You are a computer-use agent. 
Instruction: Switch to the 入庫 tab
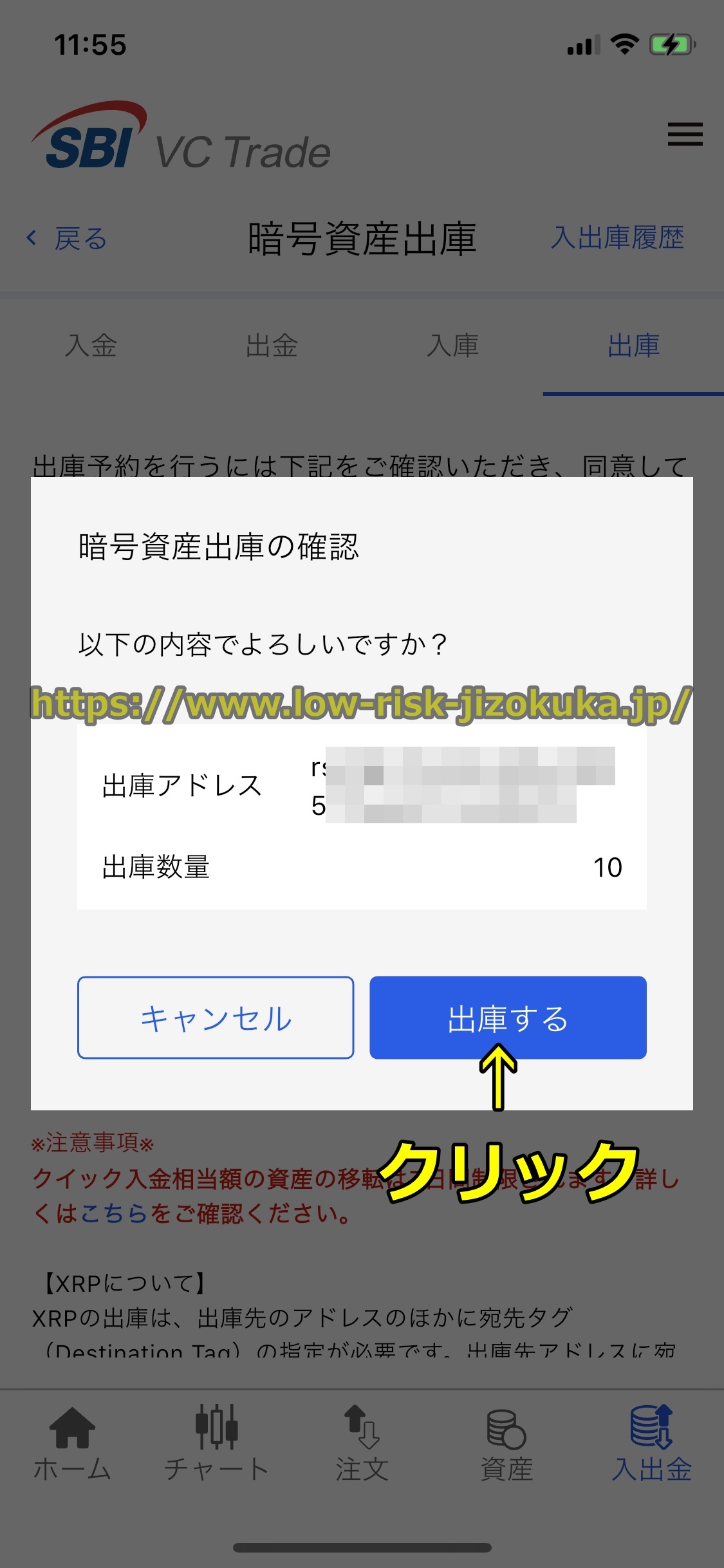(452, 346)
